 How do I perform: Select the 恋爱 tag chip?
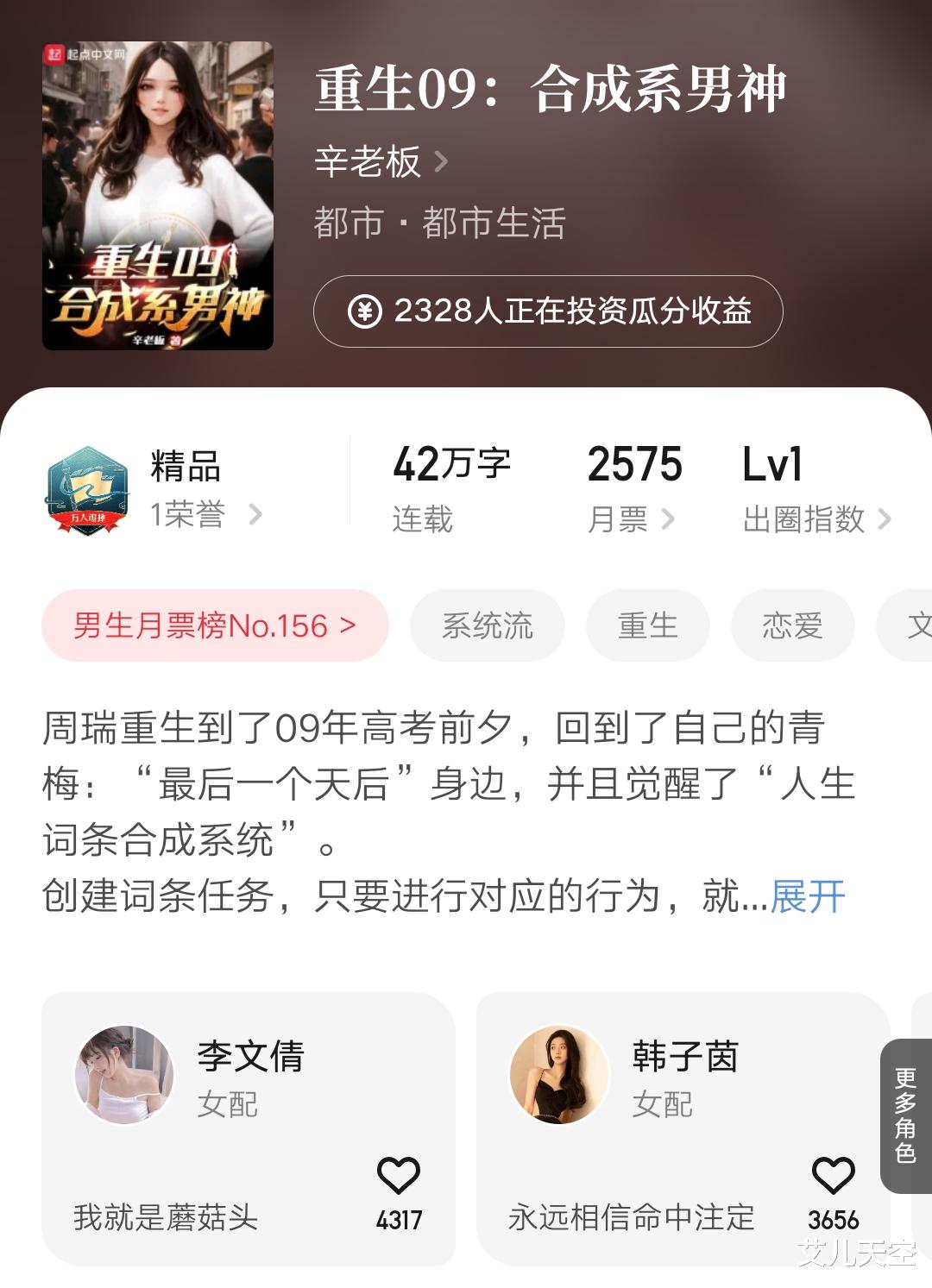pos(792,625)
